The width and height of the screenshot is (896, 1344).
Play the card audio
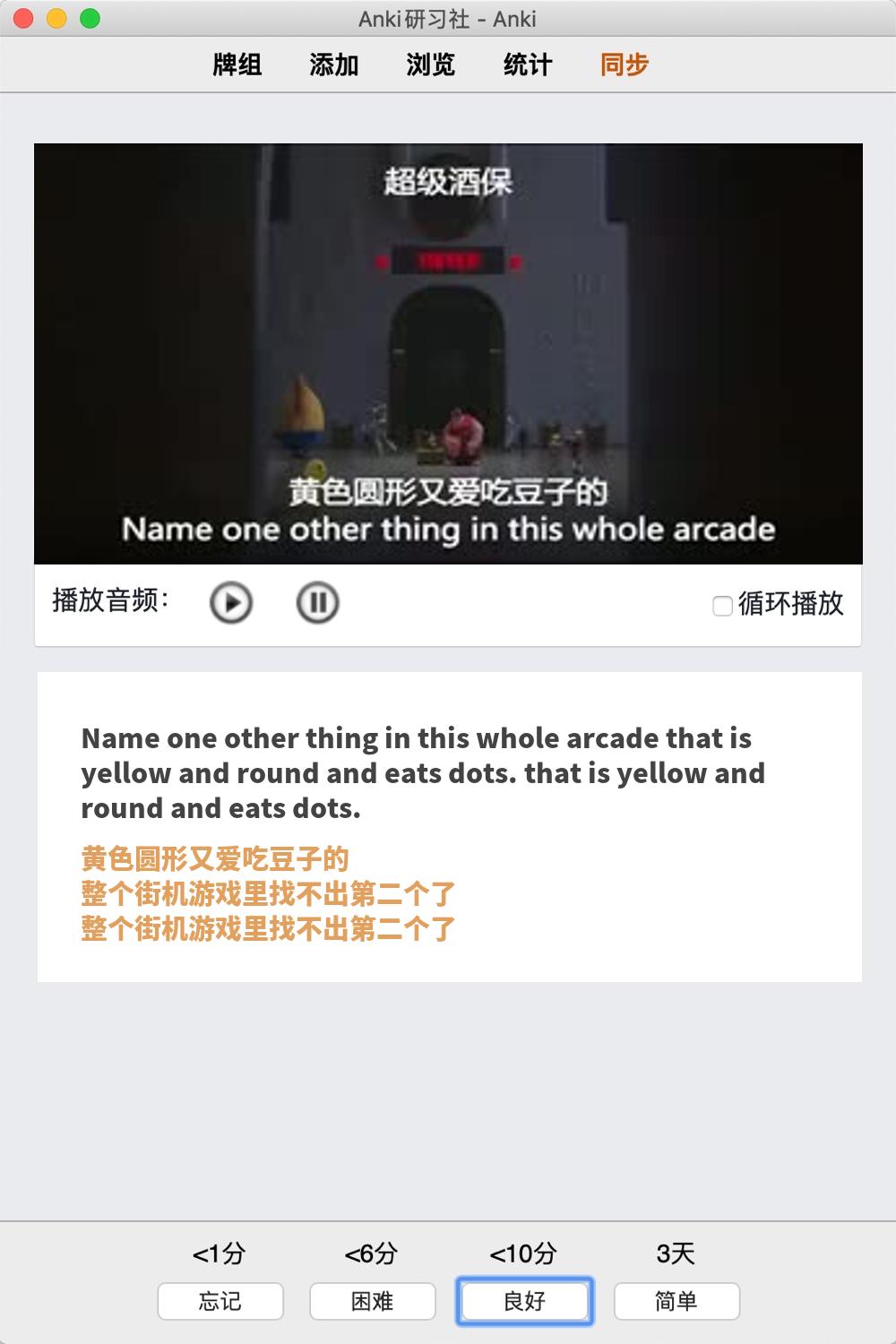pyautogui.click(x=231, y=602)
